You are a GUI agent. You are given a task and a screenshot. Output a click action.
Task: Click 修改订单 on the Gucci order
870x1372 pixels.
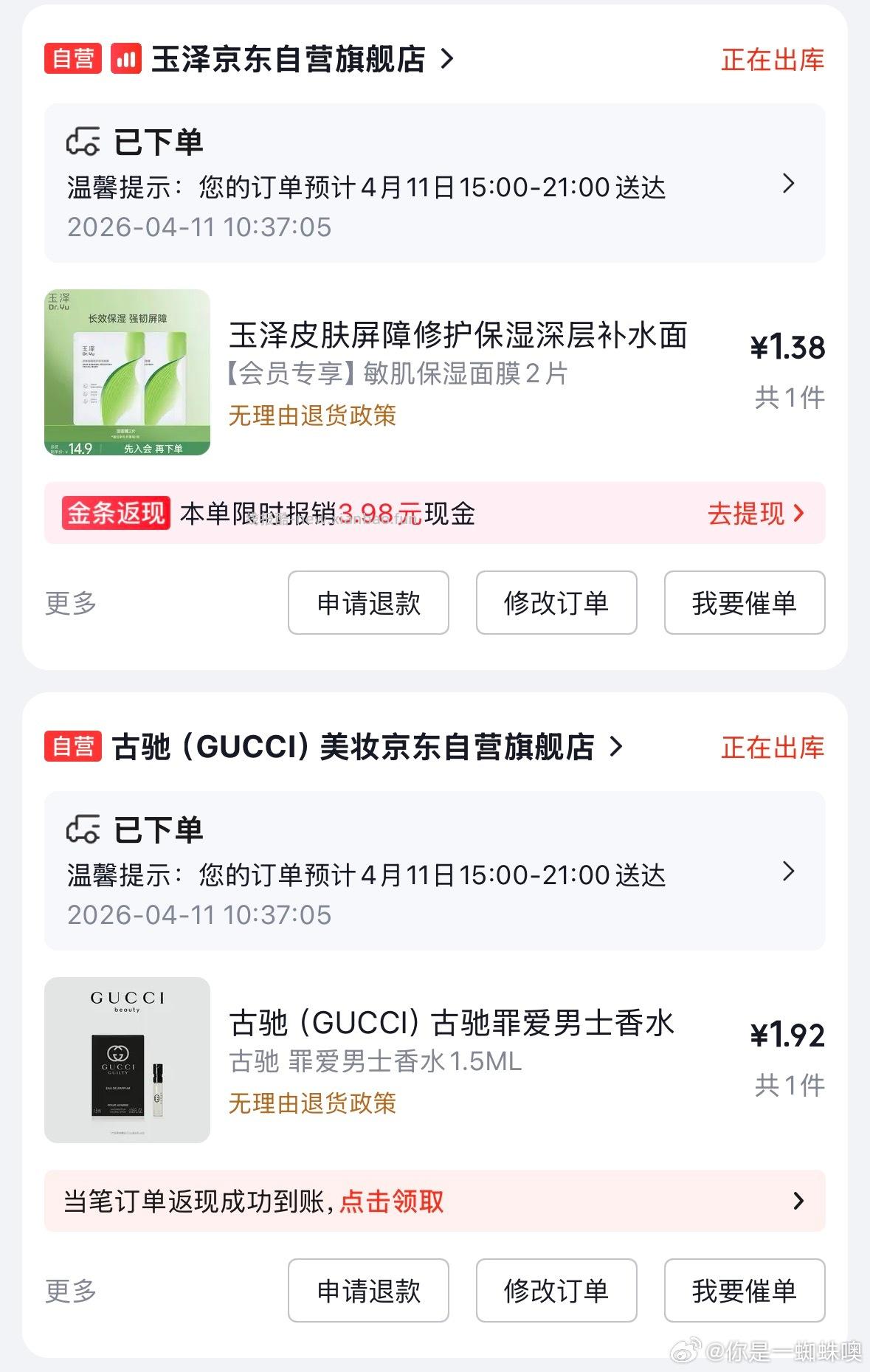click(556, 1289)
